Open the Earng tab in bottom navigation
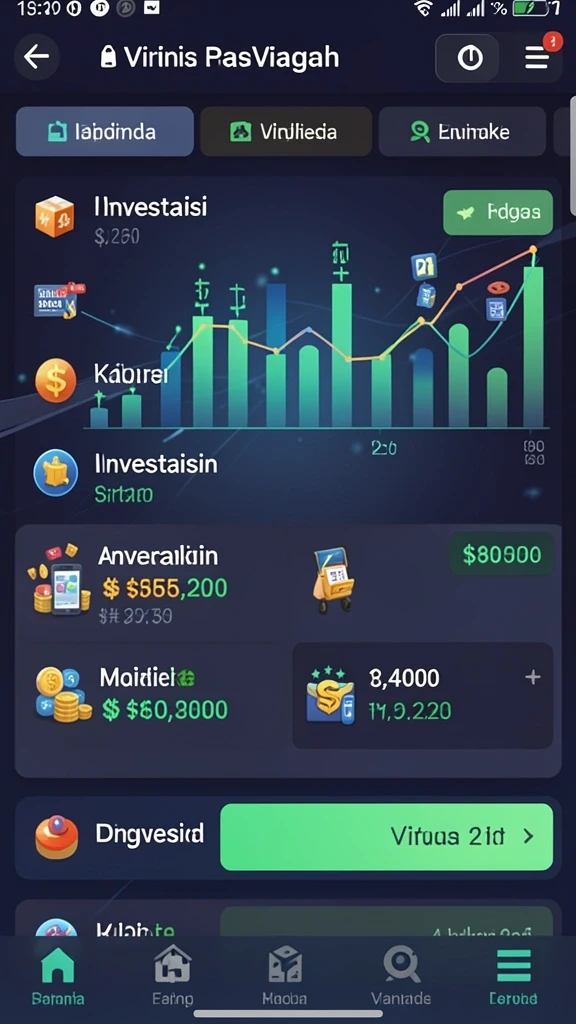 pos(172,976)
